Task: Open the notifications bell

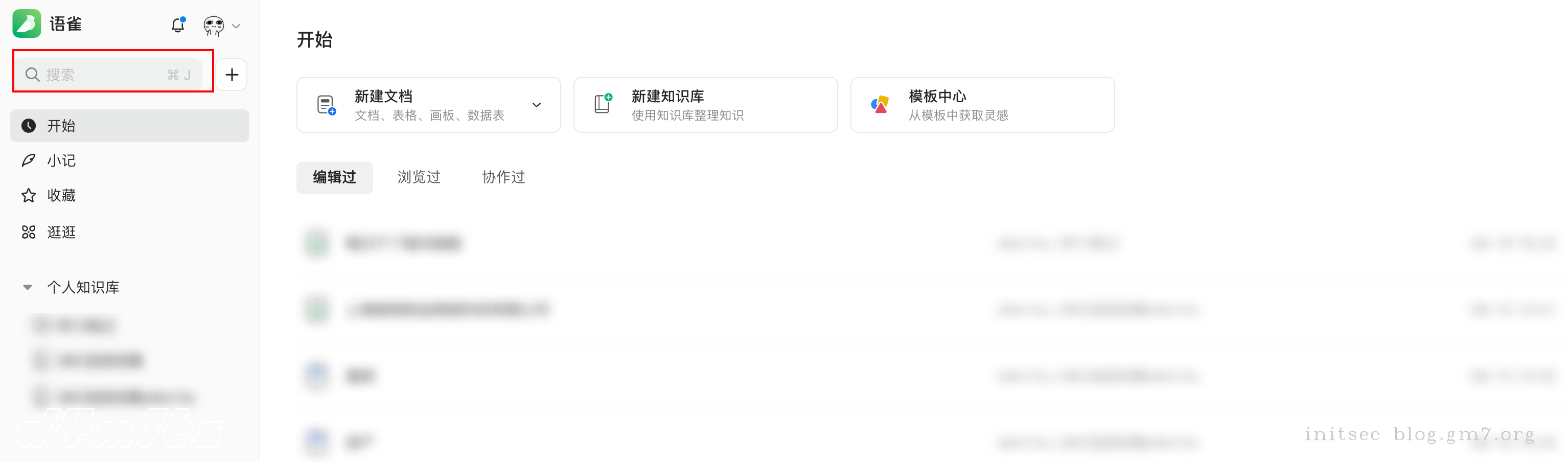Action: [x=178, y=25]
